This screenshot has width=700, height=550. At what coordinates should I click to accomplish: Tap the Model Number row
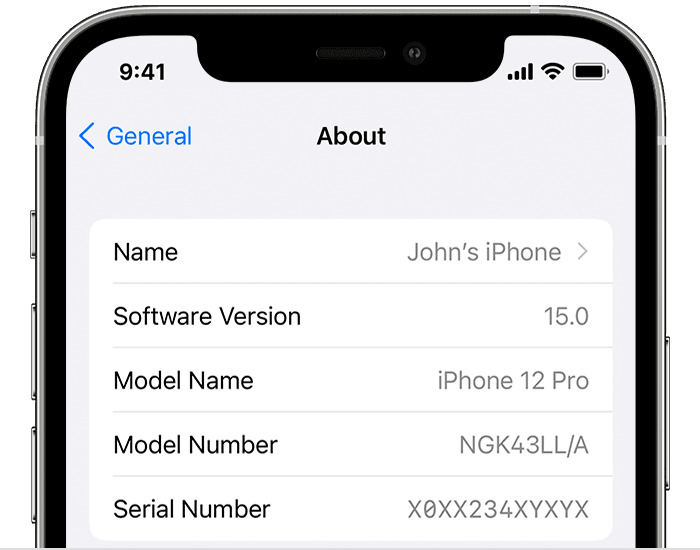point(350,444)
